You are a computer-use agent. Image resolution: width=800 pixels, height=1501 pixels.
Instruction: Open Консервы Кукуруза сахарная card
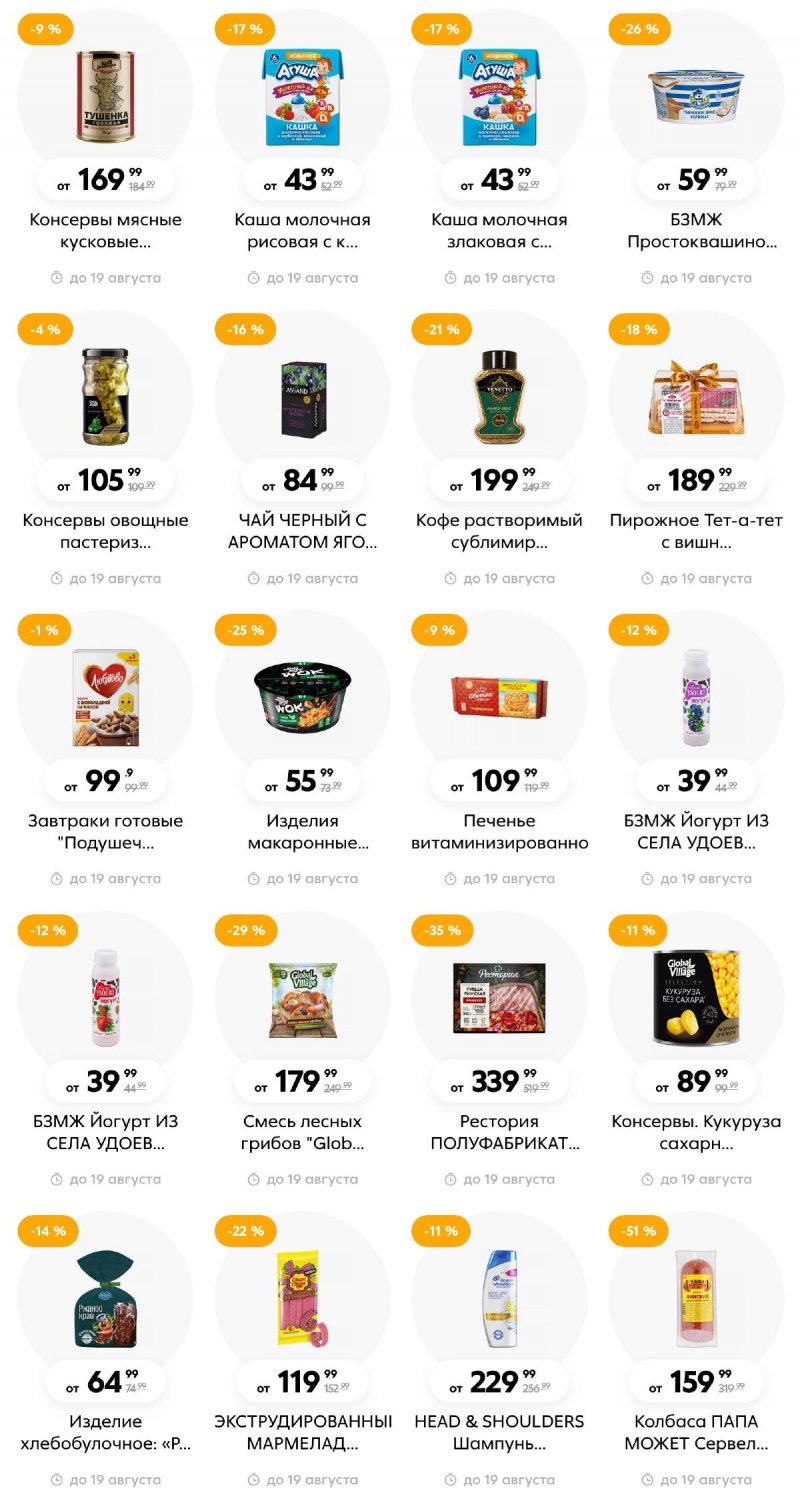coord(696,998)
